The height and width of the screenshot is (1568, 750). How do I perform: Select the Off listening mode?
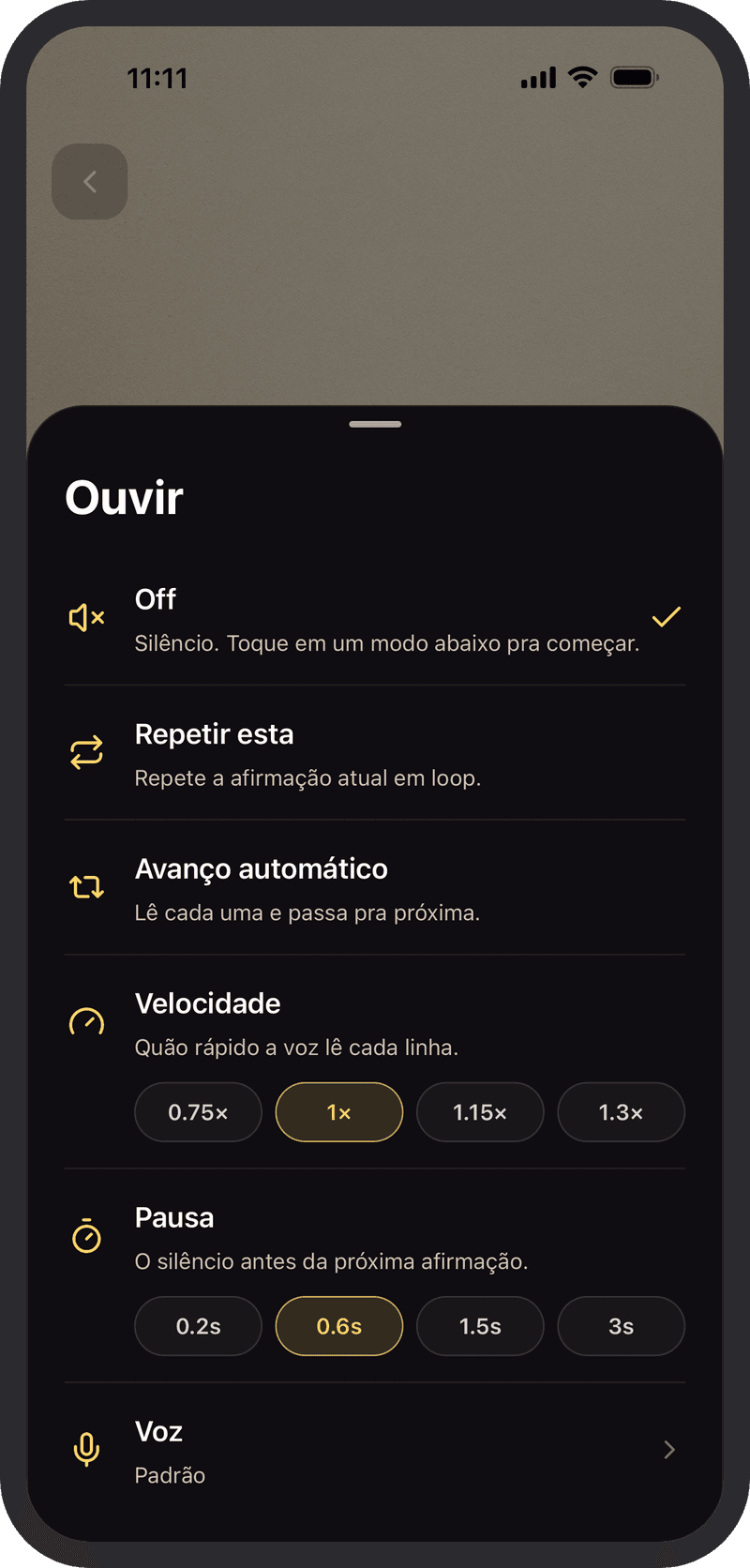click(375, 619)
